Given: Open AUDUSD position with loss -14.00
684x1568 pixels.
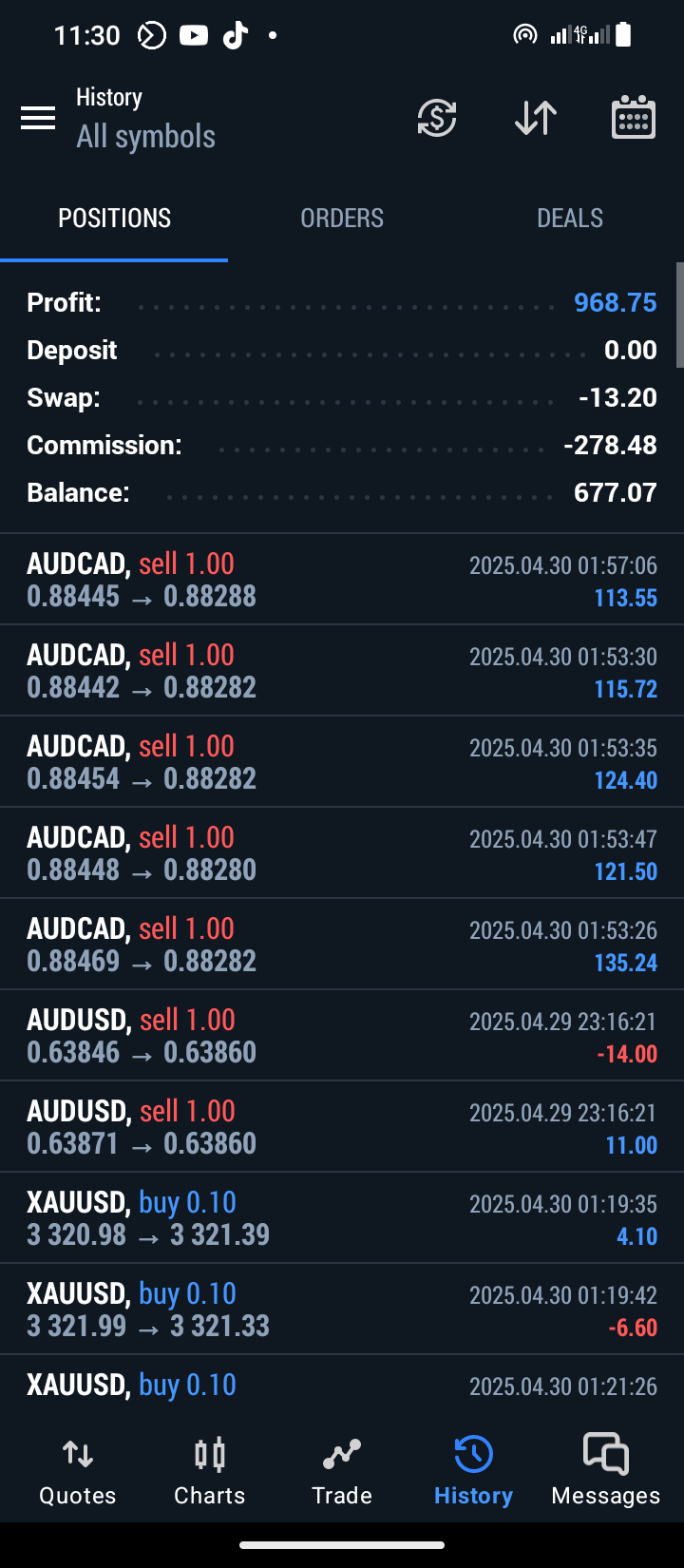Looking at the screenshot, I should tap(342, 1036).
